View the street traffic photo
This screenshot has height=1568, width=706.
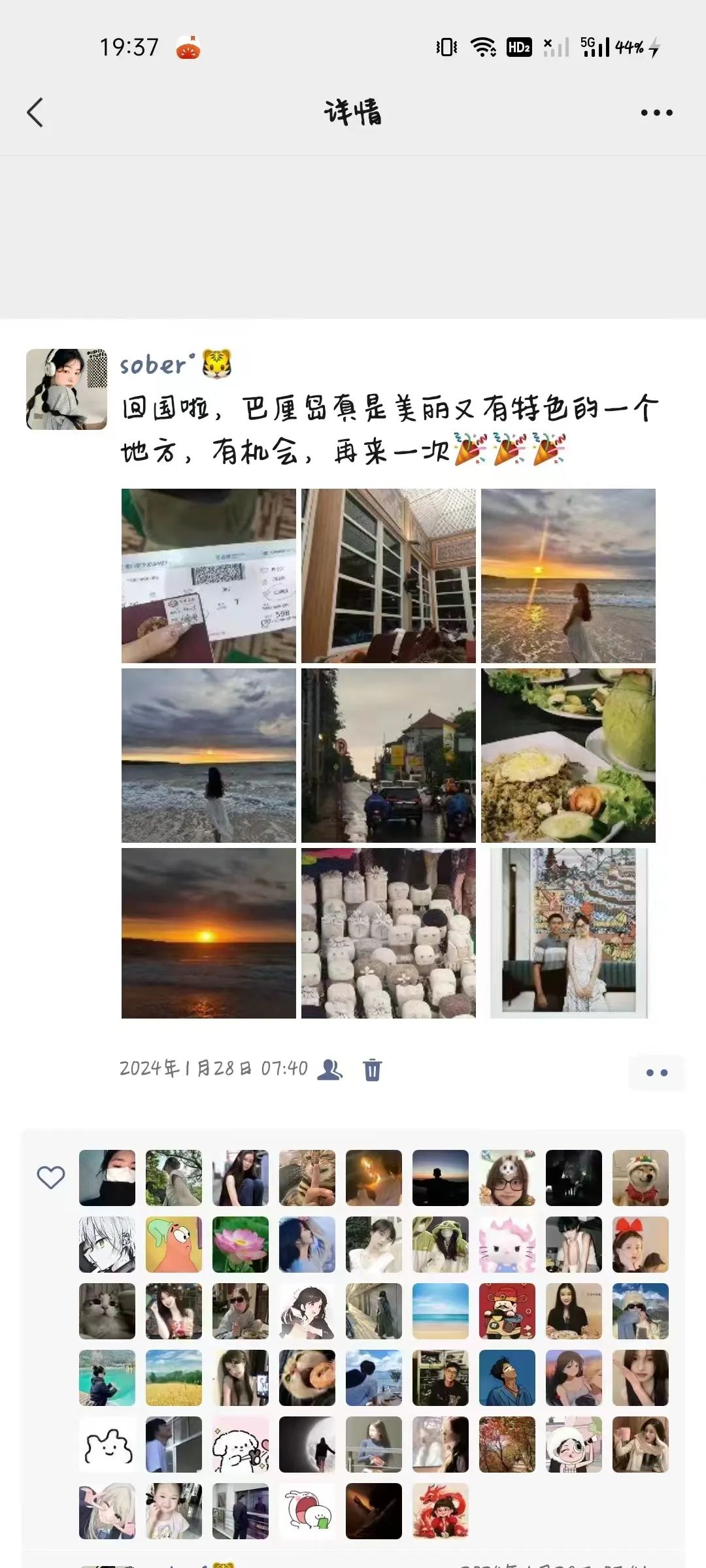tap(388, 755)
